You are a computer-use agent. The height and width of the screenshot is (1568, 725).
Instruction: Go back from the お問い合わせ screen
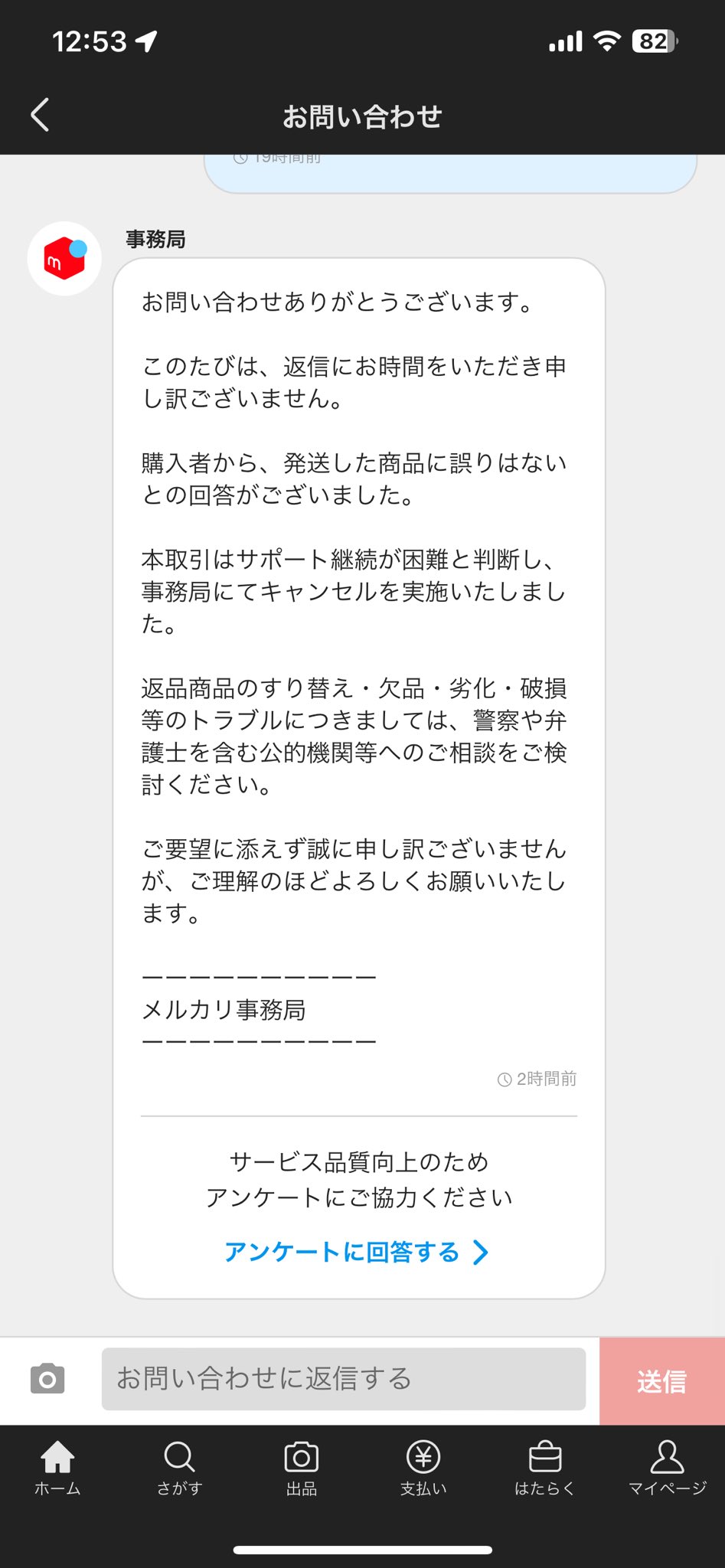tap(40, 116)
